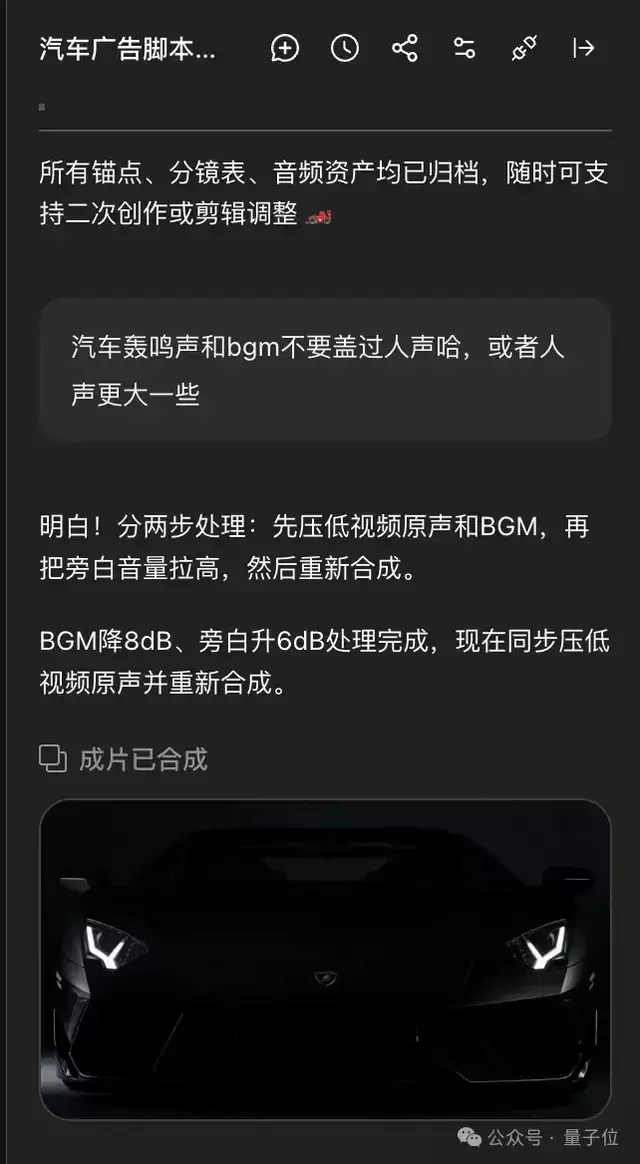This screenshot has width=640, height=1164.
Task: Open the settings sliders icon
Action: 465,49
